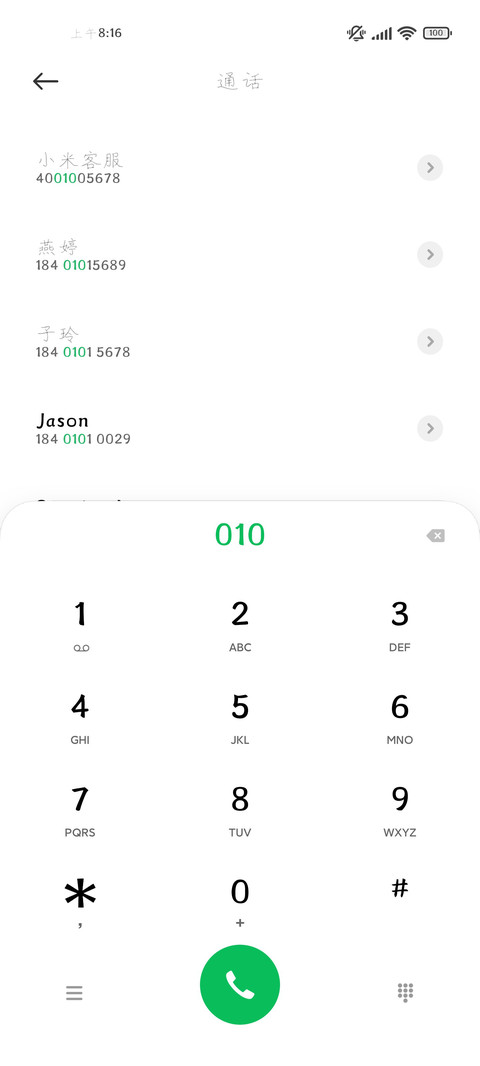The width and height of the screenshot is (480, 1066).
Task: Open details arrow for 小米客服
Action: [430, 168]
